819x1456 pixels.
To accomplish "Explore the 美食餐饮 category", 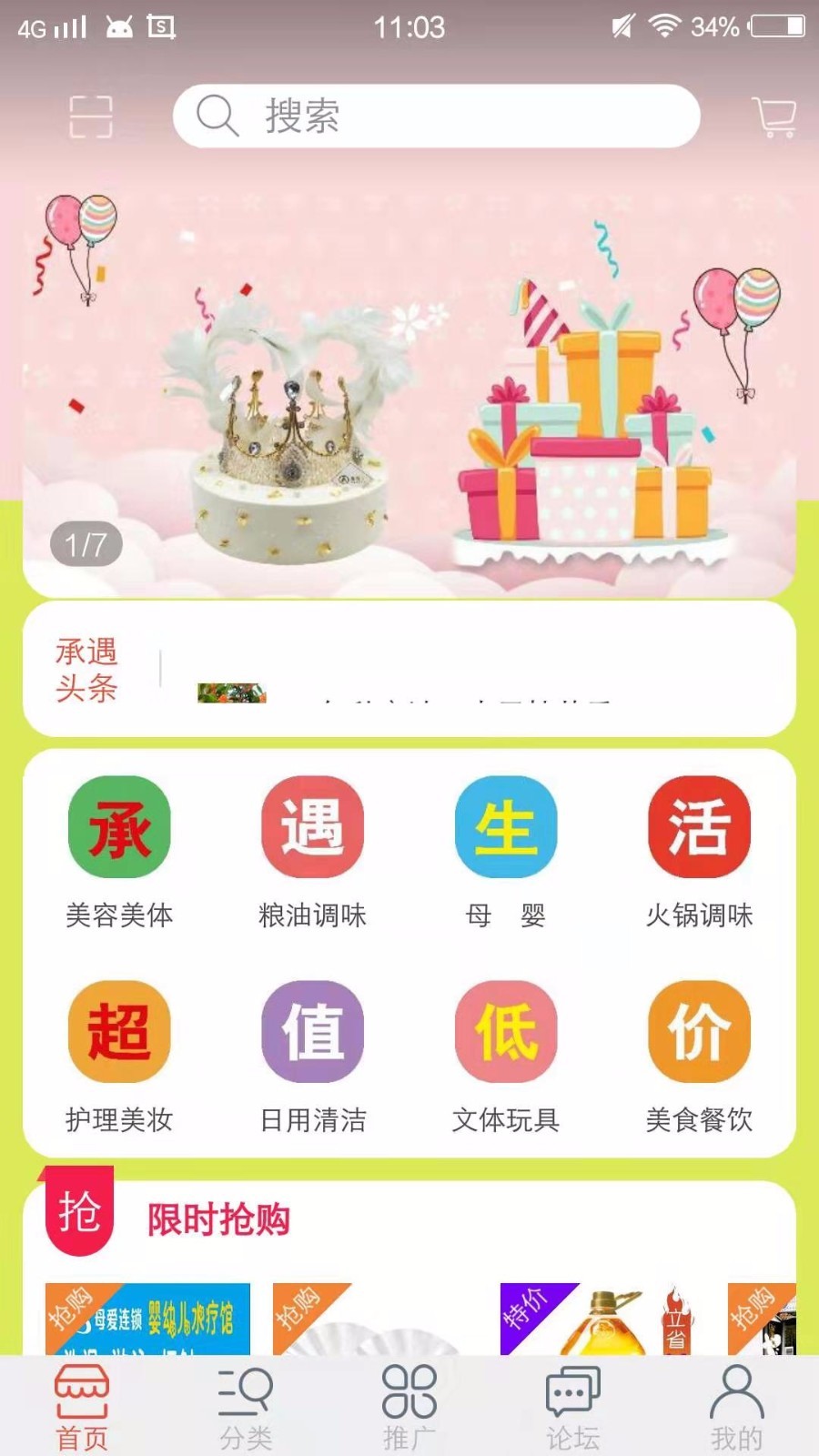I will tap(699, 1056).
